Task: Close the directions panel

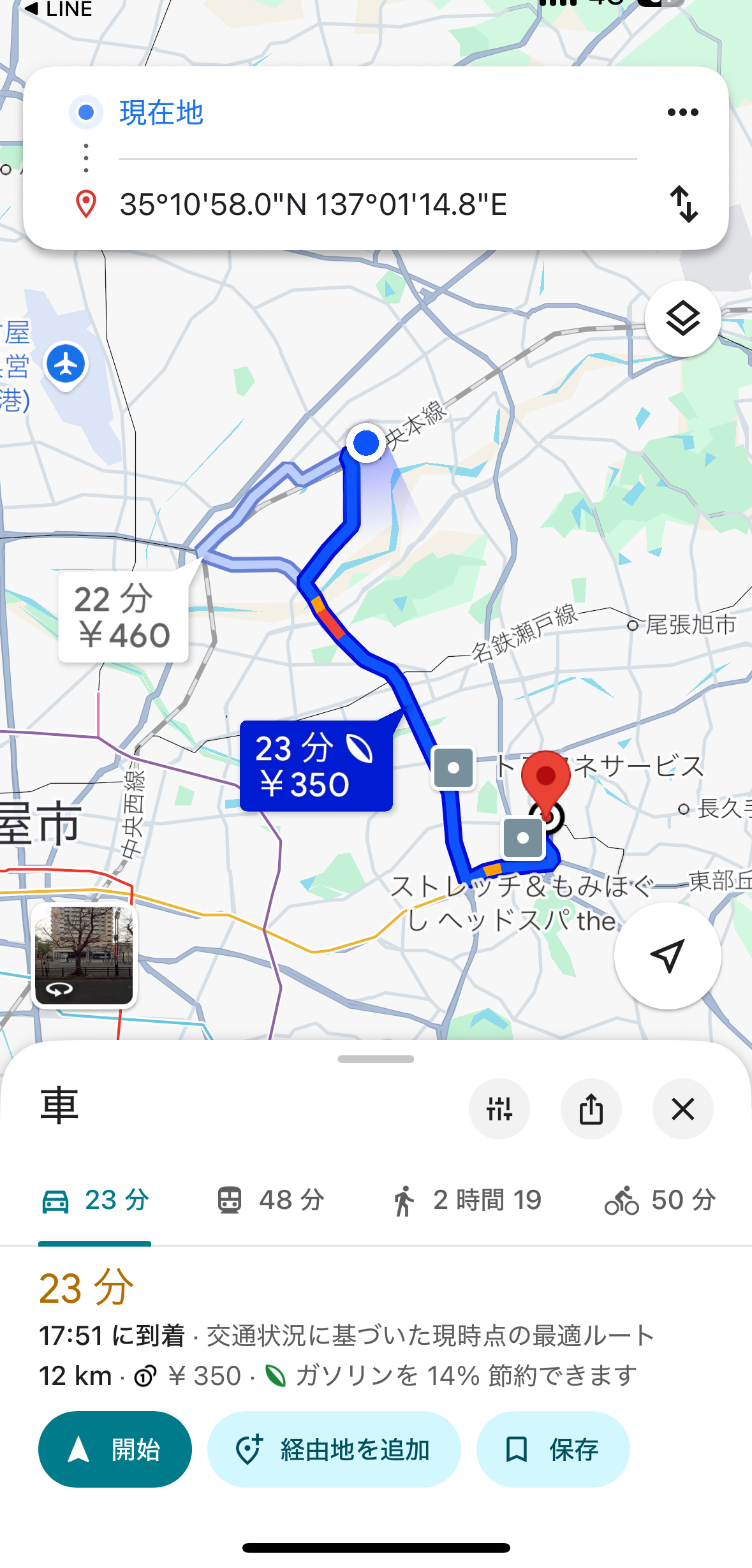Action: click(682, 1109)
